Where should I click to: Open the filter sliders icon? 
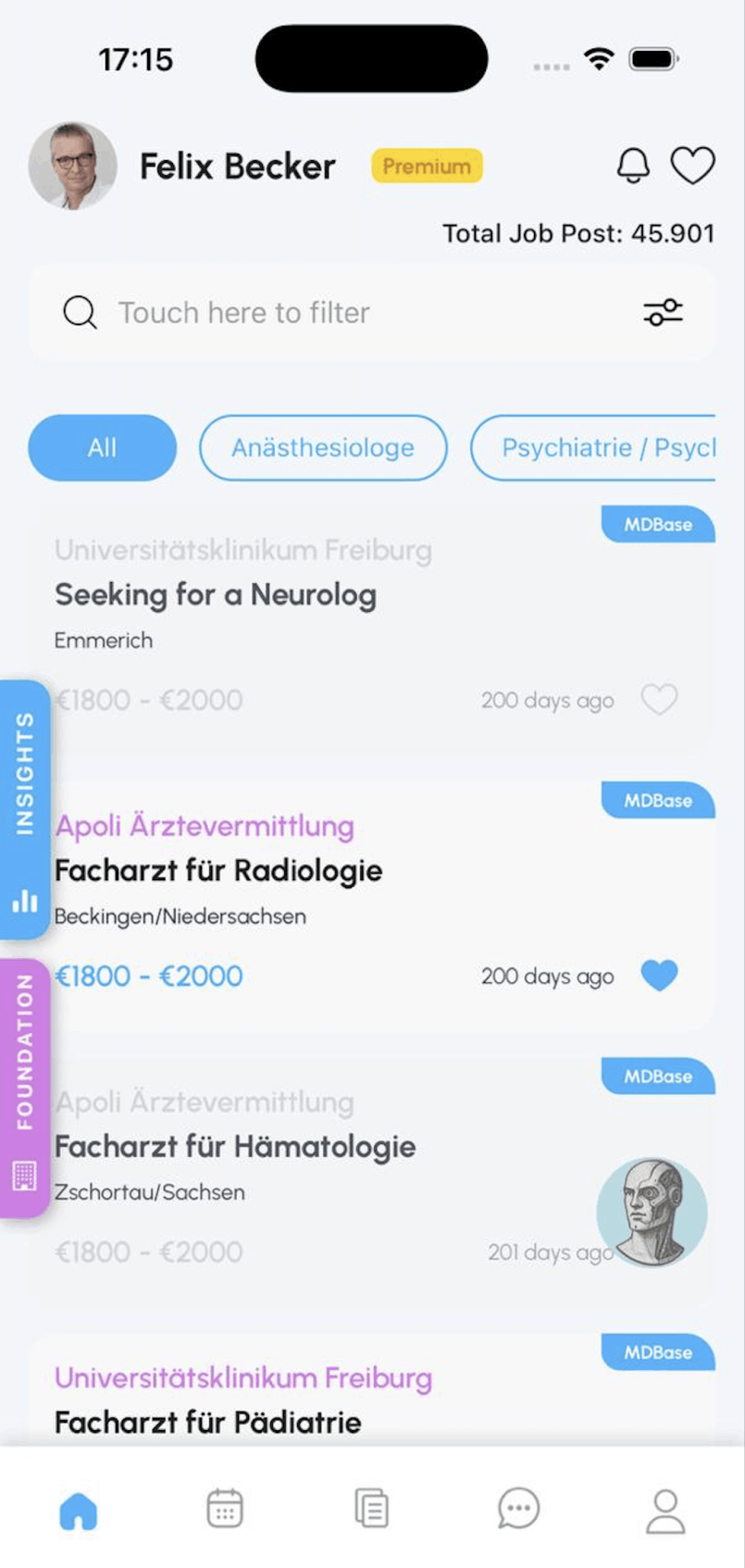point(663,313)
